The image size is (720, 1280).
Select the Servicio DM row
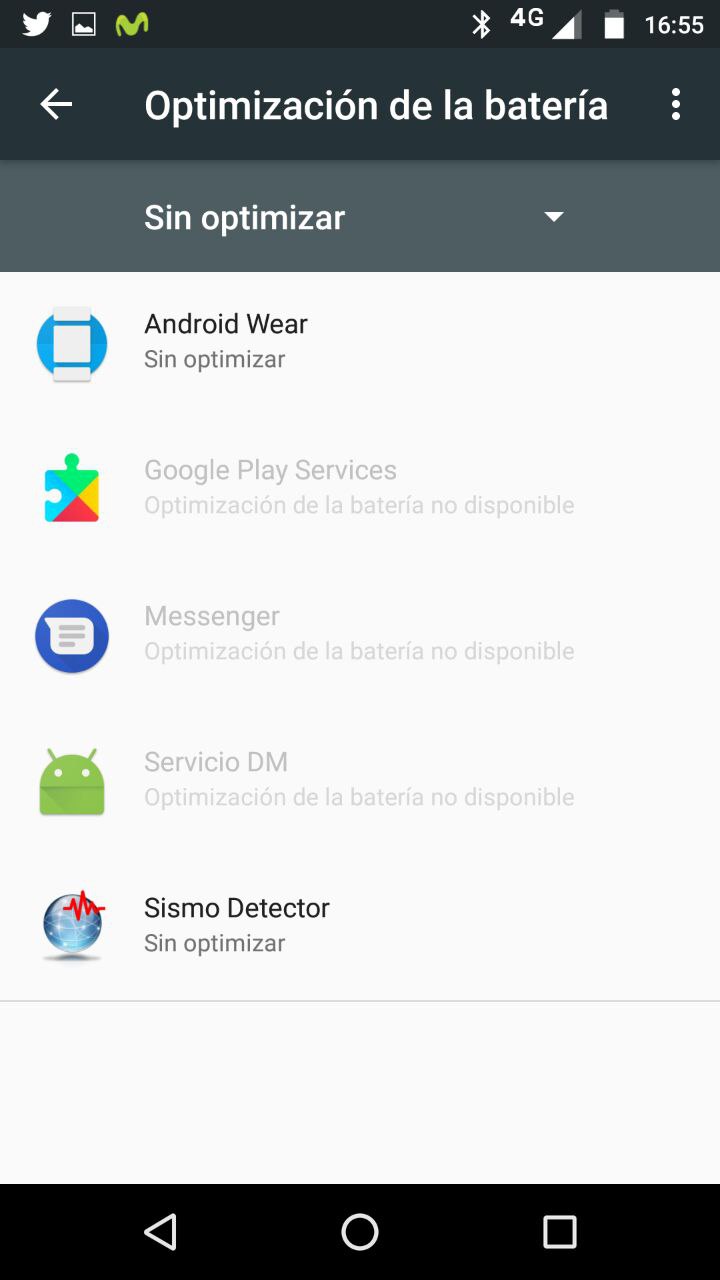360,780
